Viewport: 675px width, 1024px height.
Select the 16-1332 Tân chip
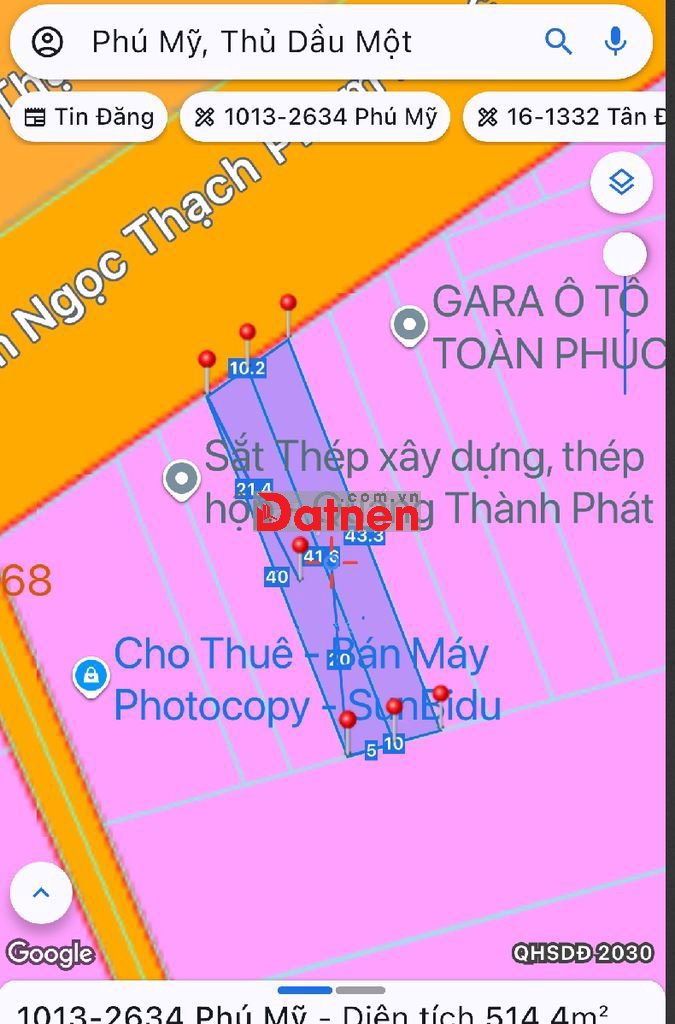(x=570, y=117)
